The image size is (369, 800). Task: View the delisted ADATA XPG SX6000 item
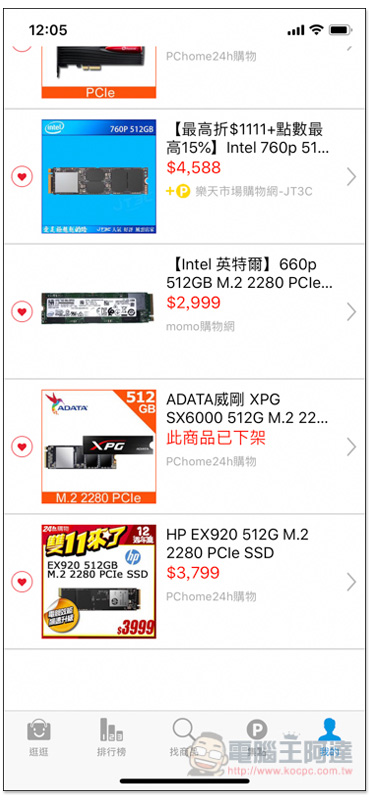point(184,446)
